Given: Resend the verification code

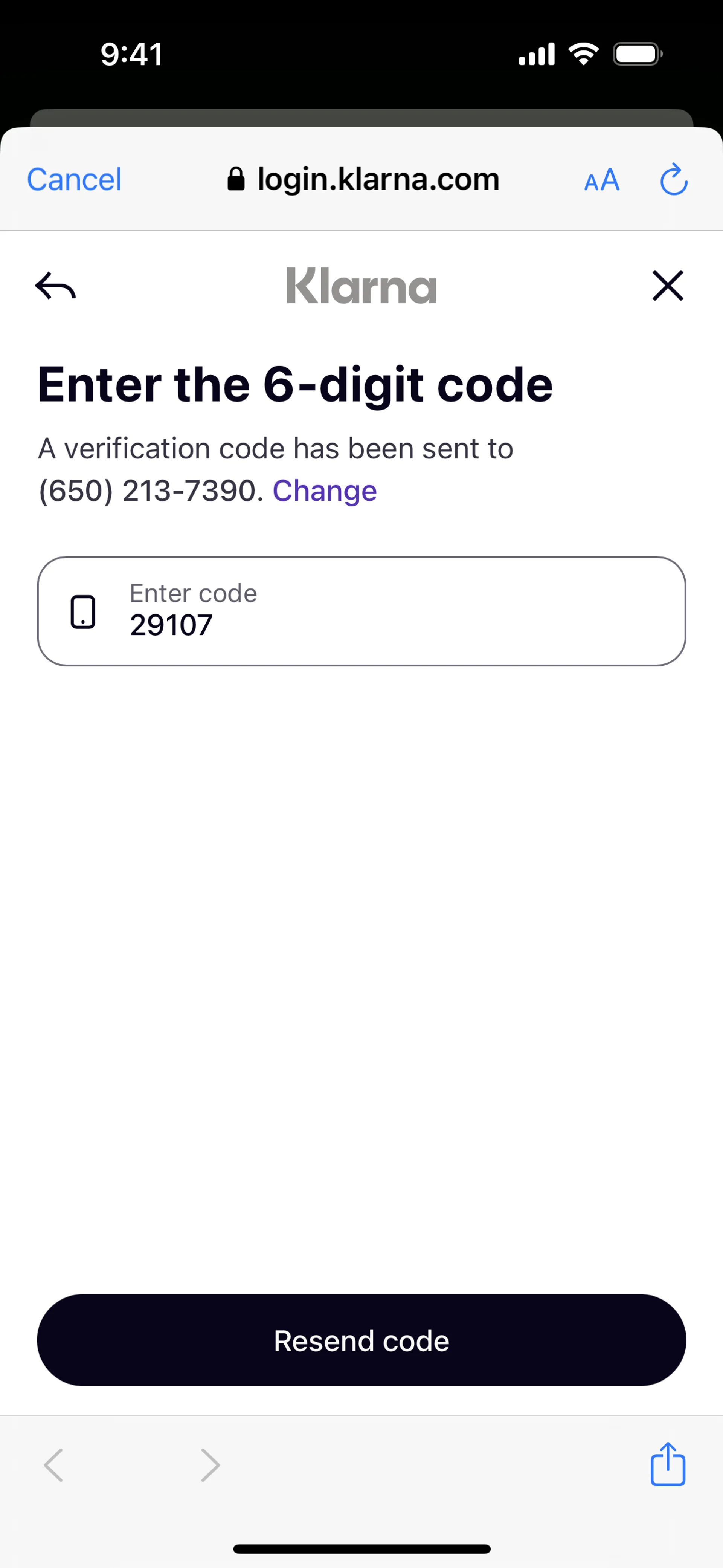Looking at the screenshot, I should pyautogui.click(x=361, y=1340).
